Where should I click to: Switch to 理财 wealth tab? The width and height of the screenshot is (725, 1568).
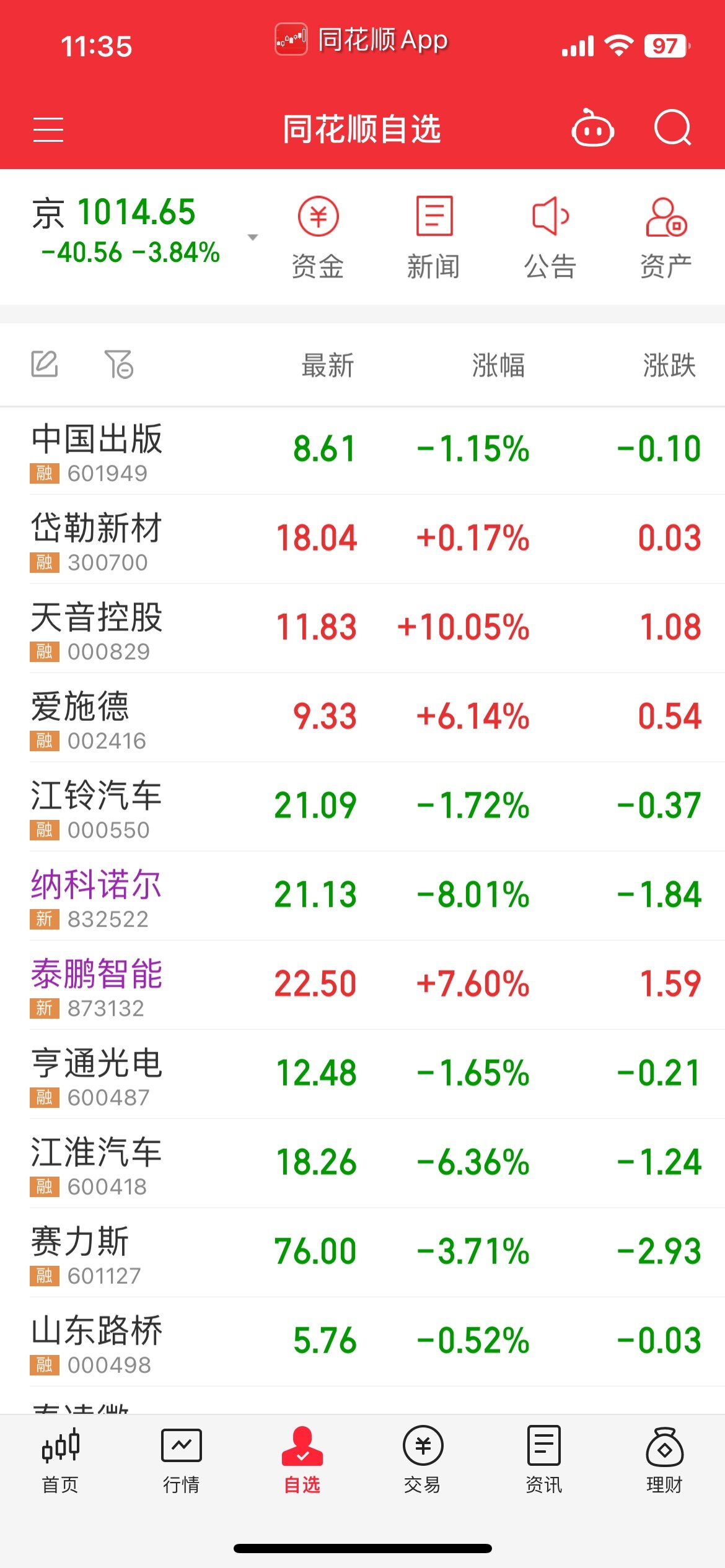point(664,1459)
